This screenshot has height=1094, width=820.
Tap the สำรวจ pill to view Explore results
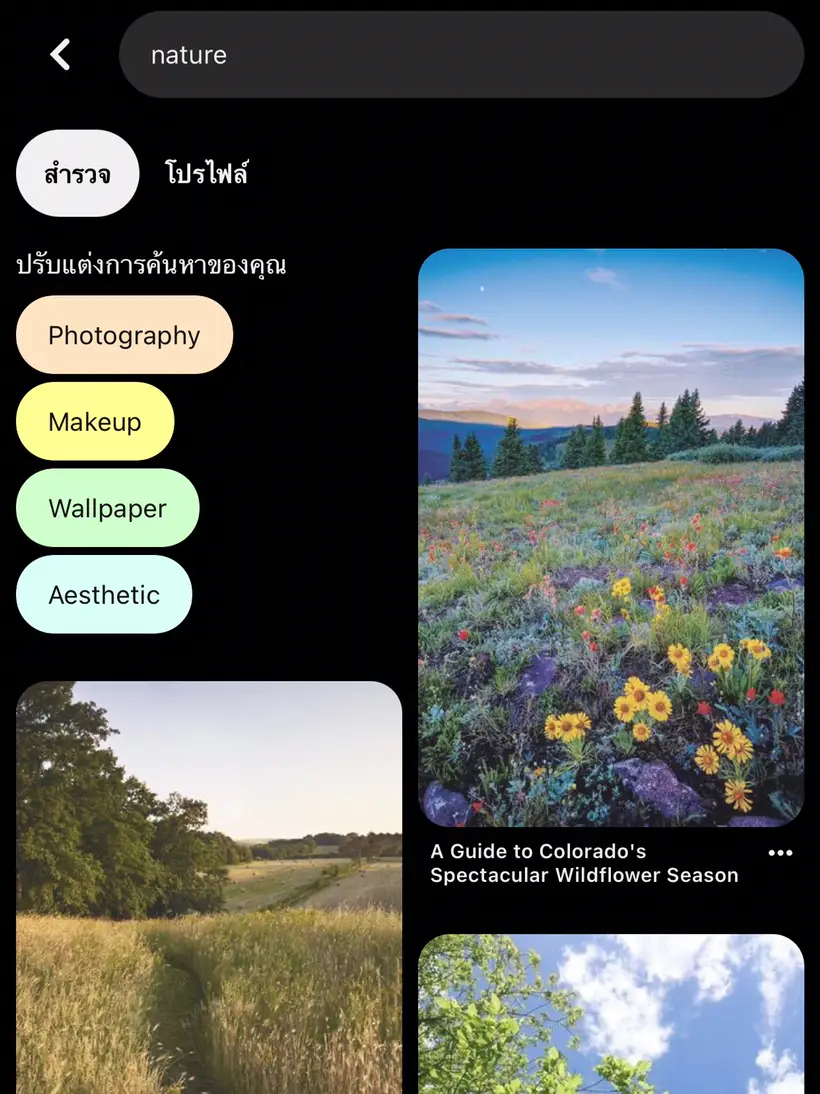pos(77,172)
